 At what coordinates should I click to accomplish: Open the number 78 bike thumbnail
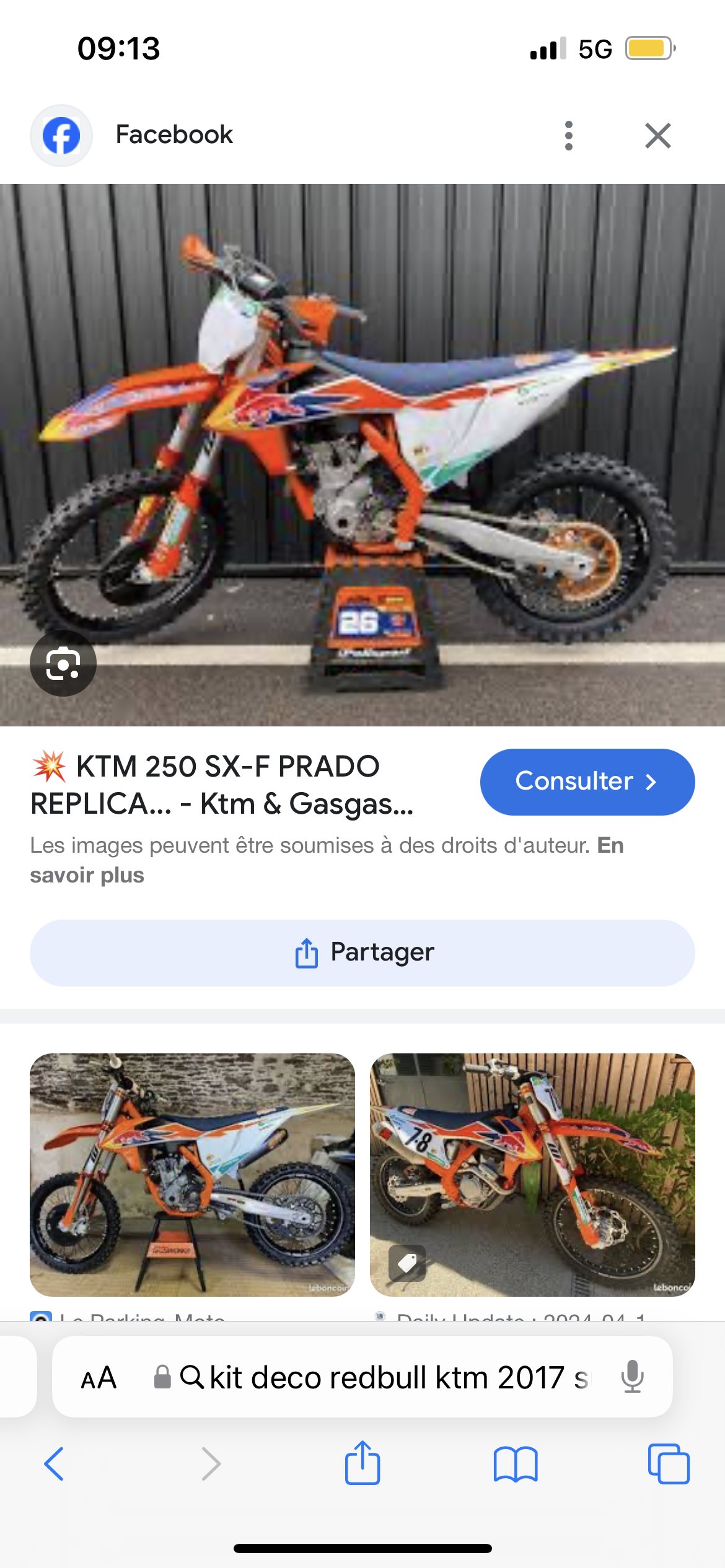(532, 1174)
